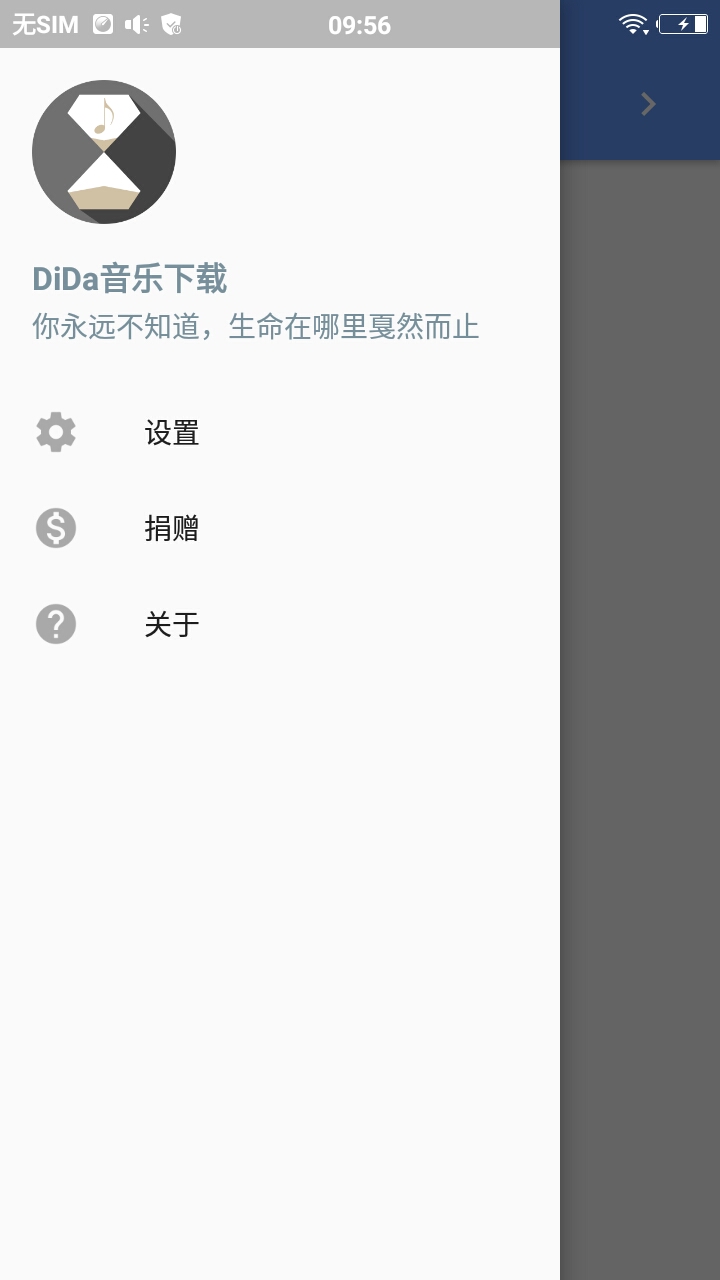Click the 关于 question mark icon
The height and width of the screenshot is (1280, 720).
55,623
